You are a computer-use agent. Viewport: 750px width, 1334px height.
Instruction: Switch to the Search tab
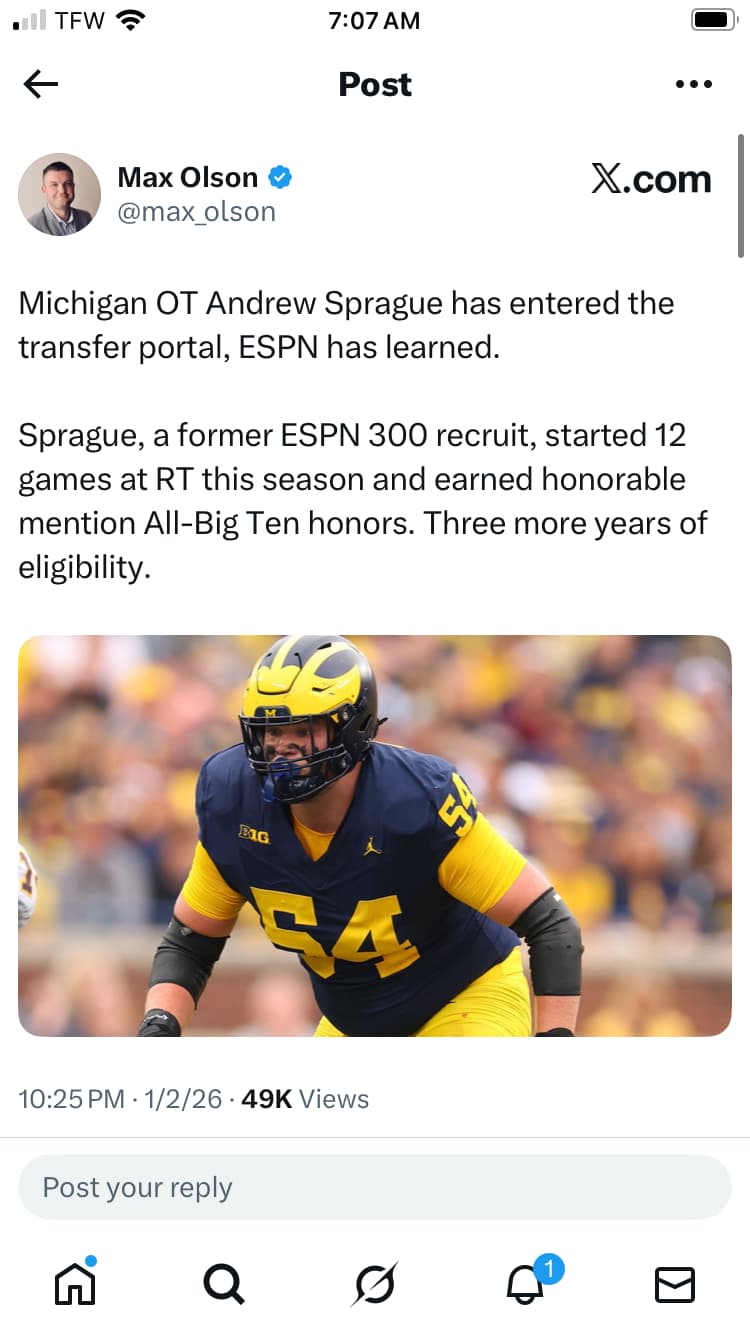pos(223,1282)
